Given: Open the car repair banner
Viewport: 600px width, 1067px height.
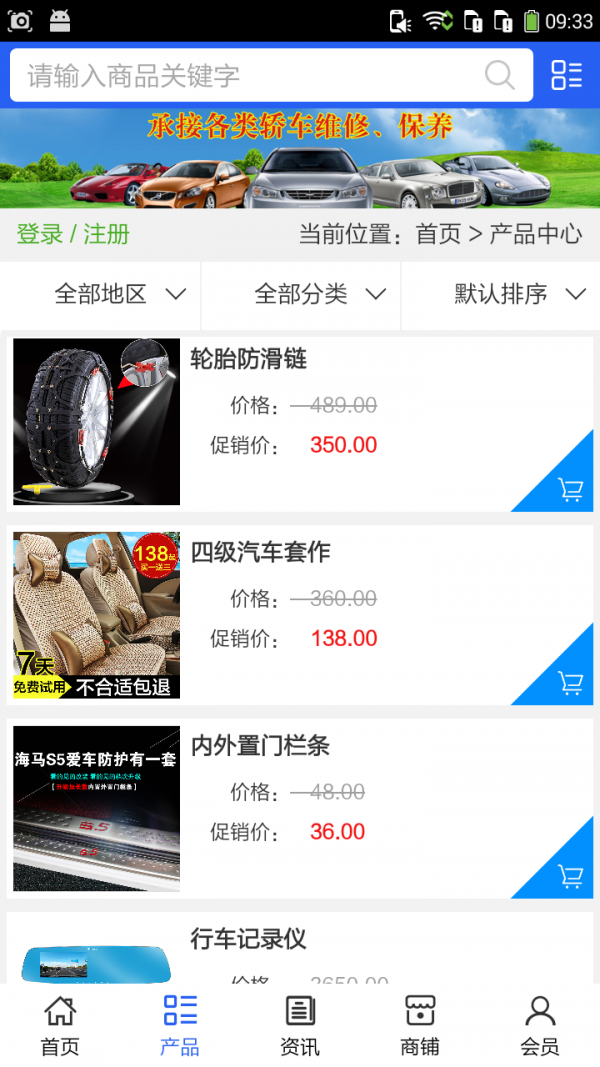Looking at the screenshot, I should click(x=300, y=158).
